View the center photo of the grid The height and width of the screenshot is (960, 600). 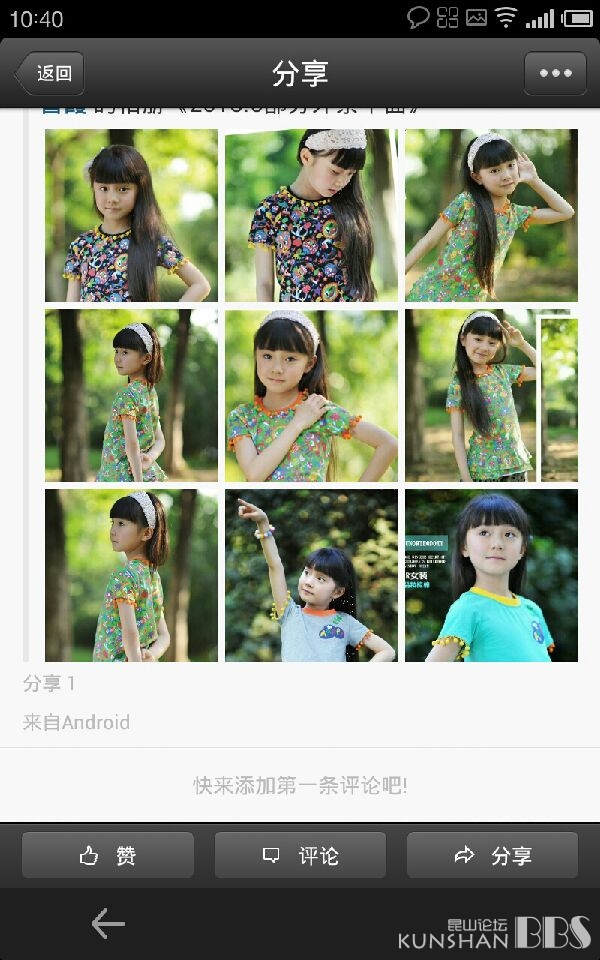pyautogui.click(x=311, y=396)
